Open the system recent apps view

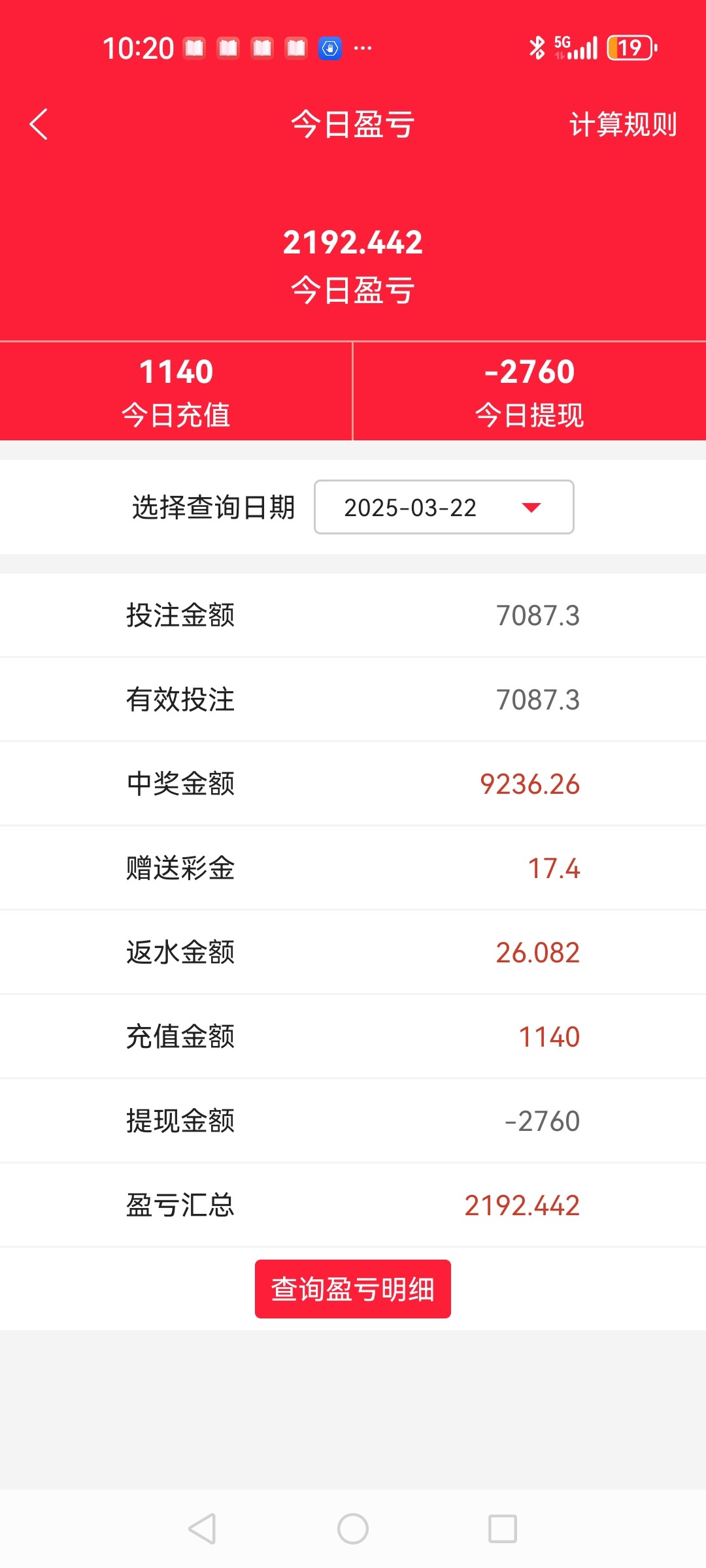tap(502, 1529)
